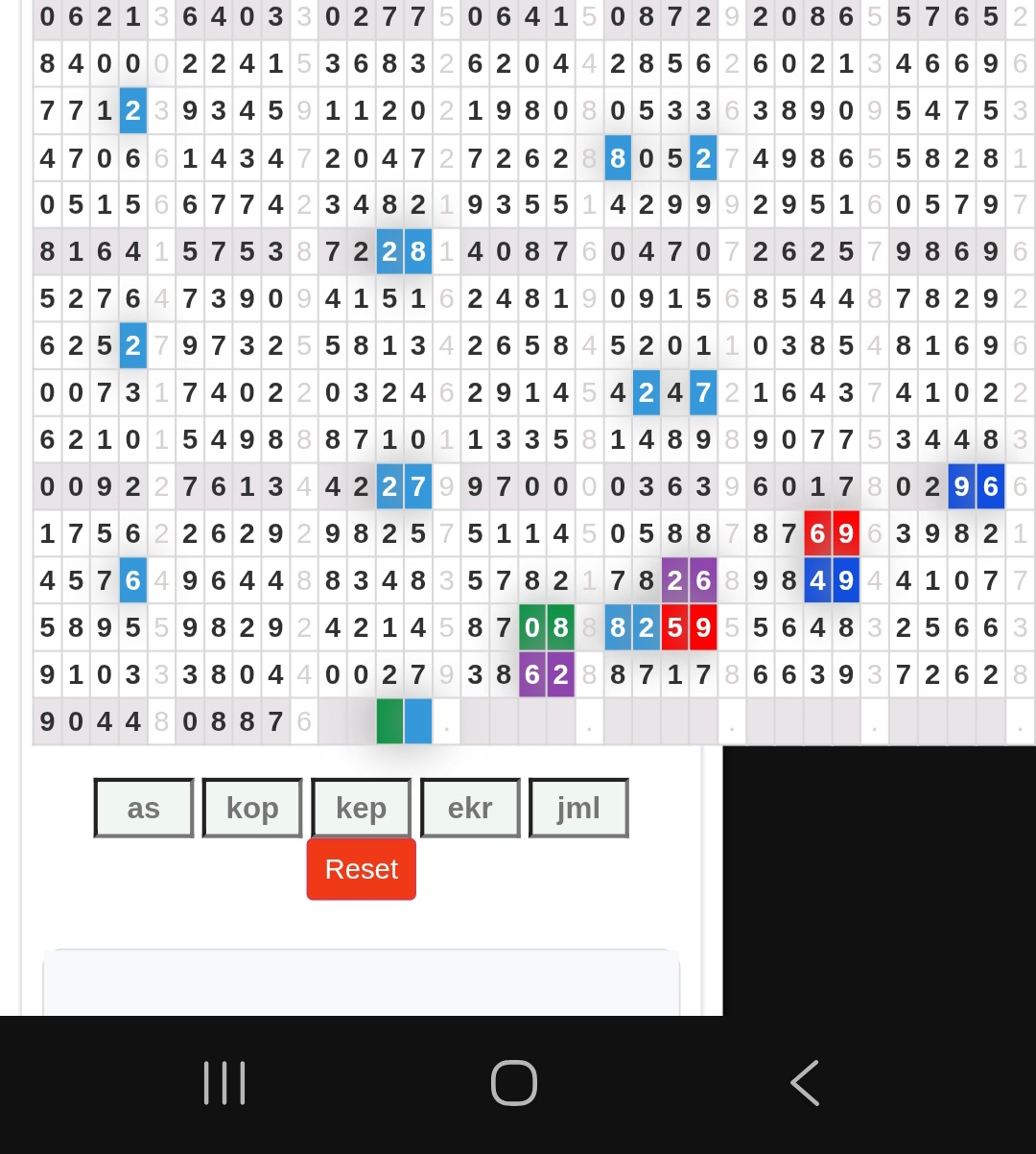Choose the 'kep' button

tap(362, 808)
